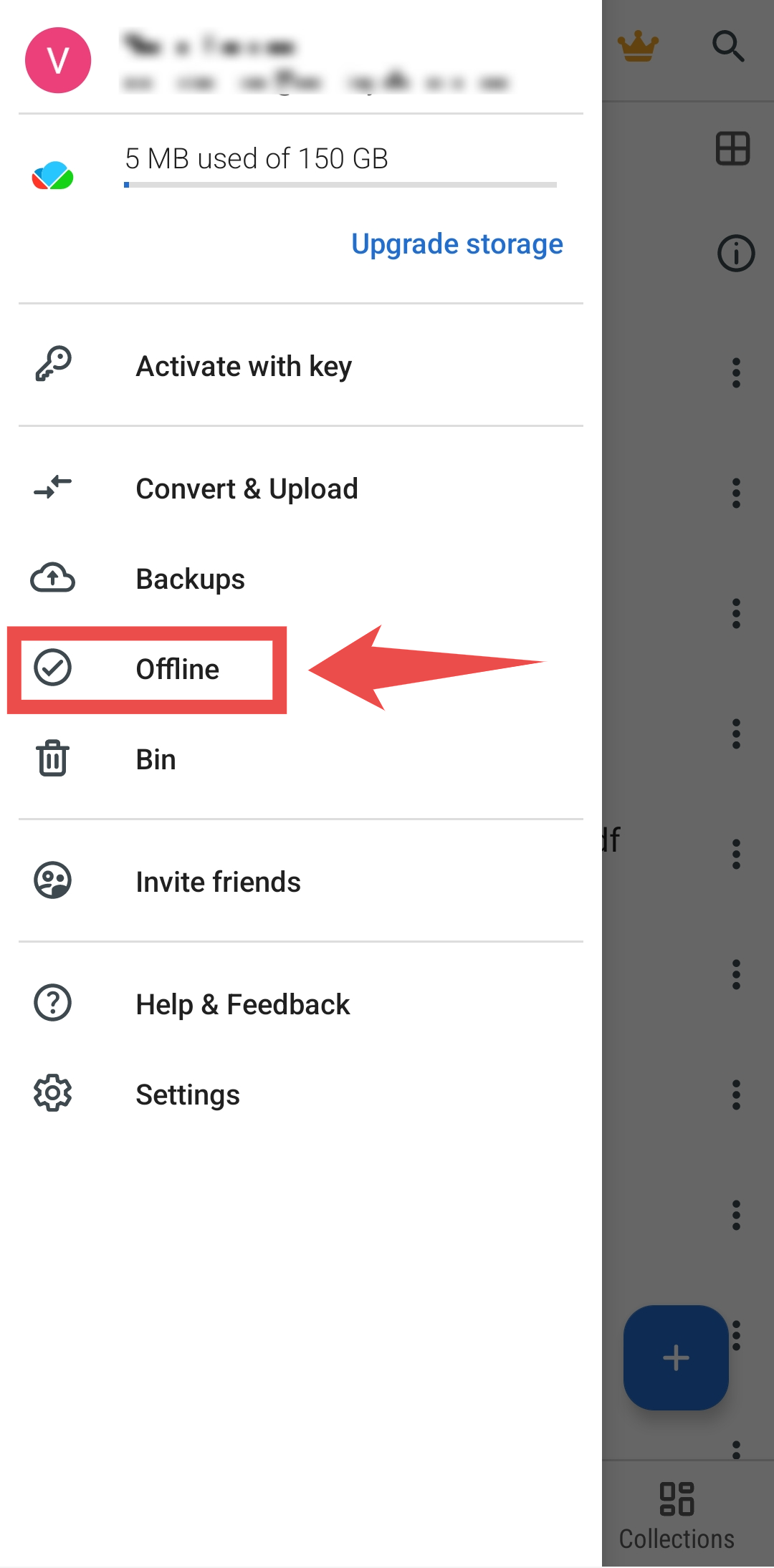Open the info circle icon
The width and height of the screenshot is (774, 1568).
[x=736, y=254]
